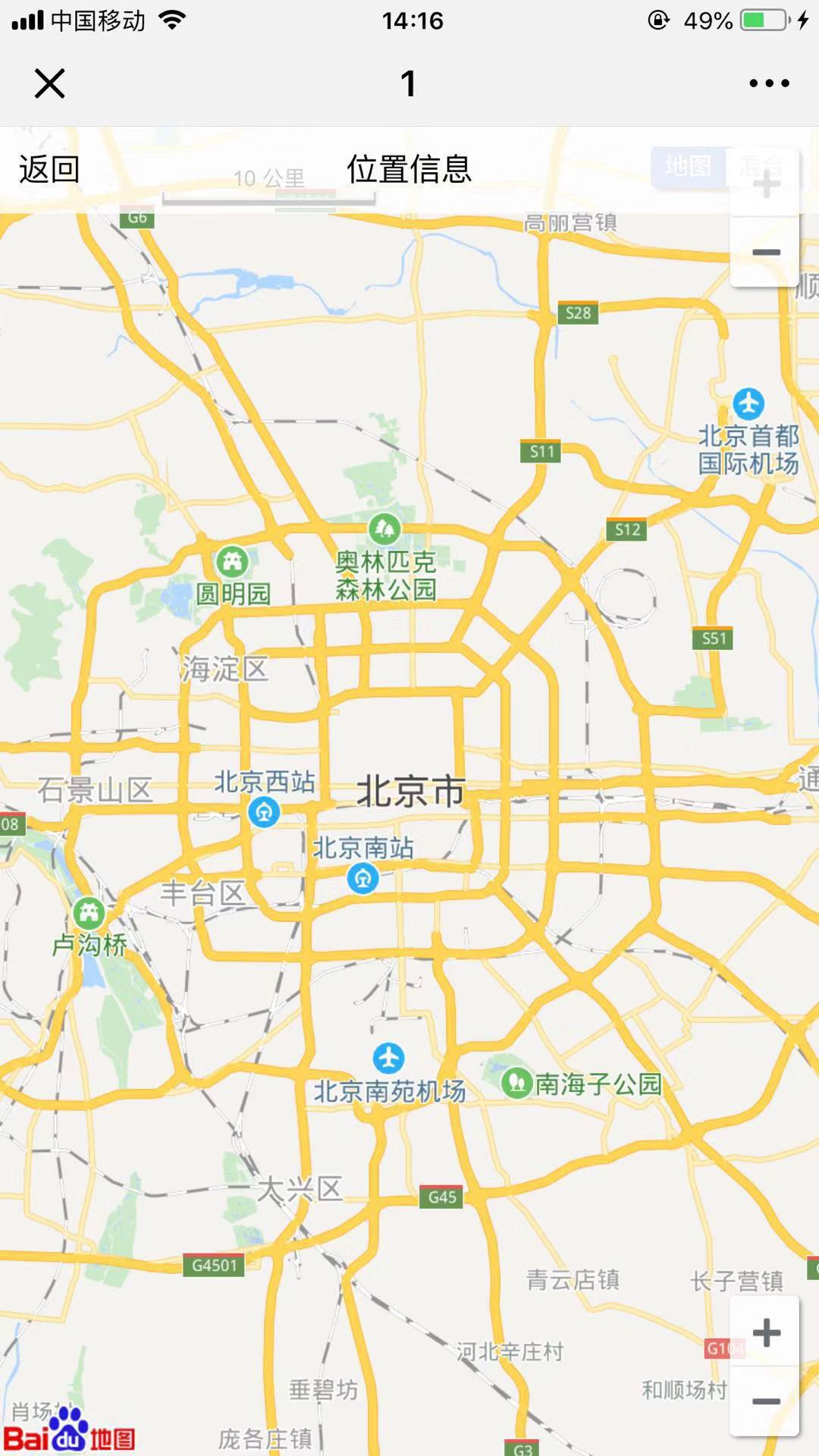Select the 北京首都国际机场 airport marker
This screenshot has width=819, height=1456.
[x=748, y=403]
